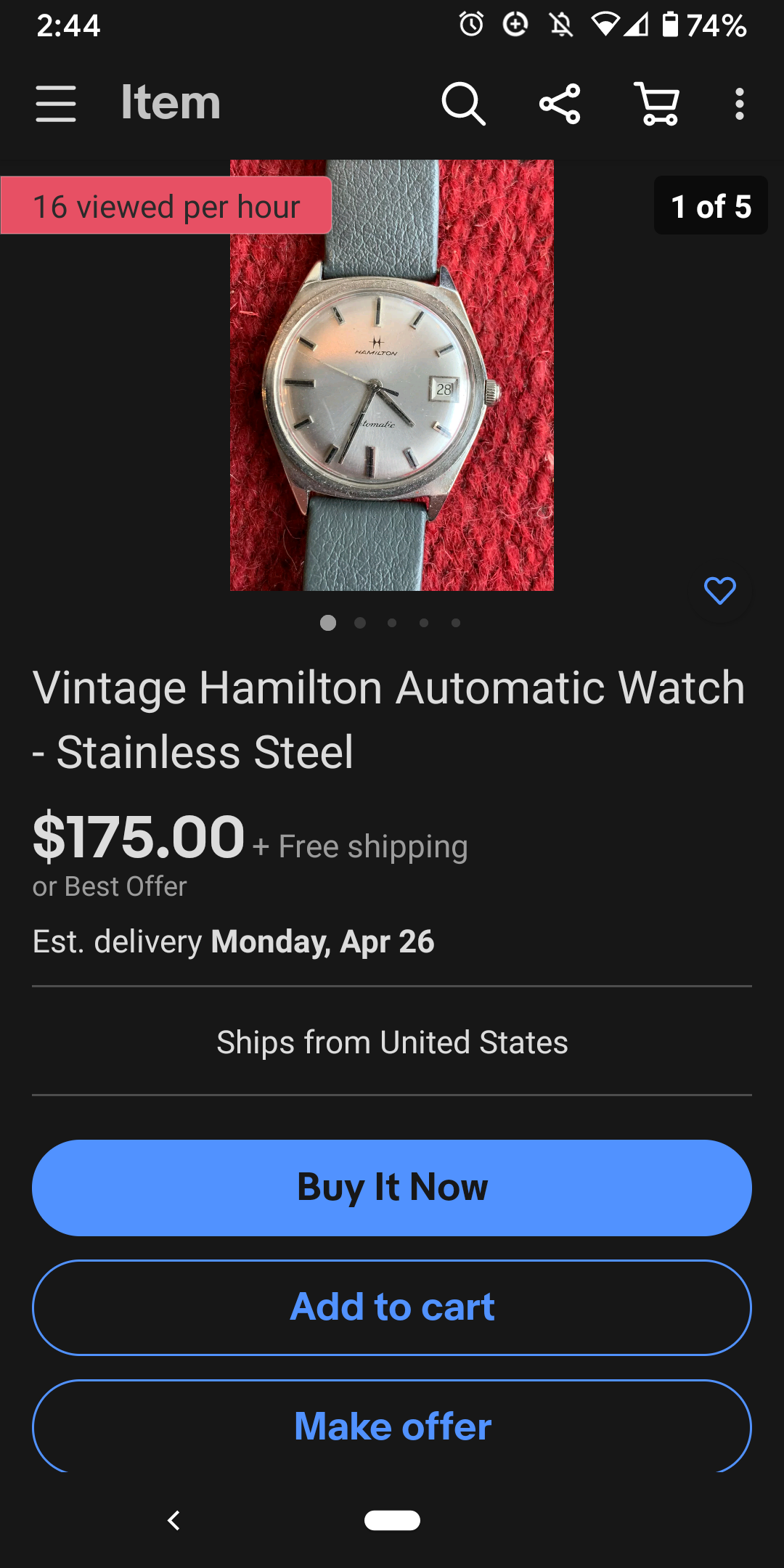Share this Hamilton watch listing
The height and width of the screenshot is (1568, 784).
pyautogui.click(x=560, y=104)
